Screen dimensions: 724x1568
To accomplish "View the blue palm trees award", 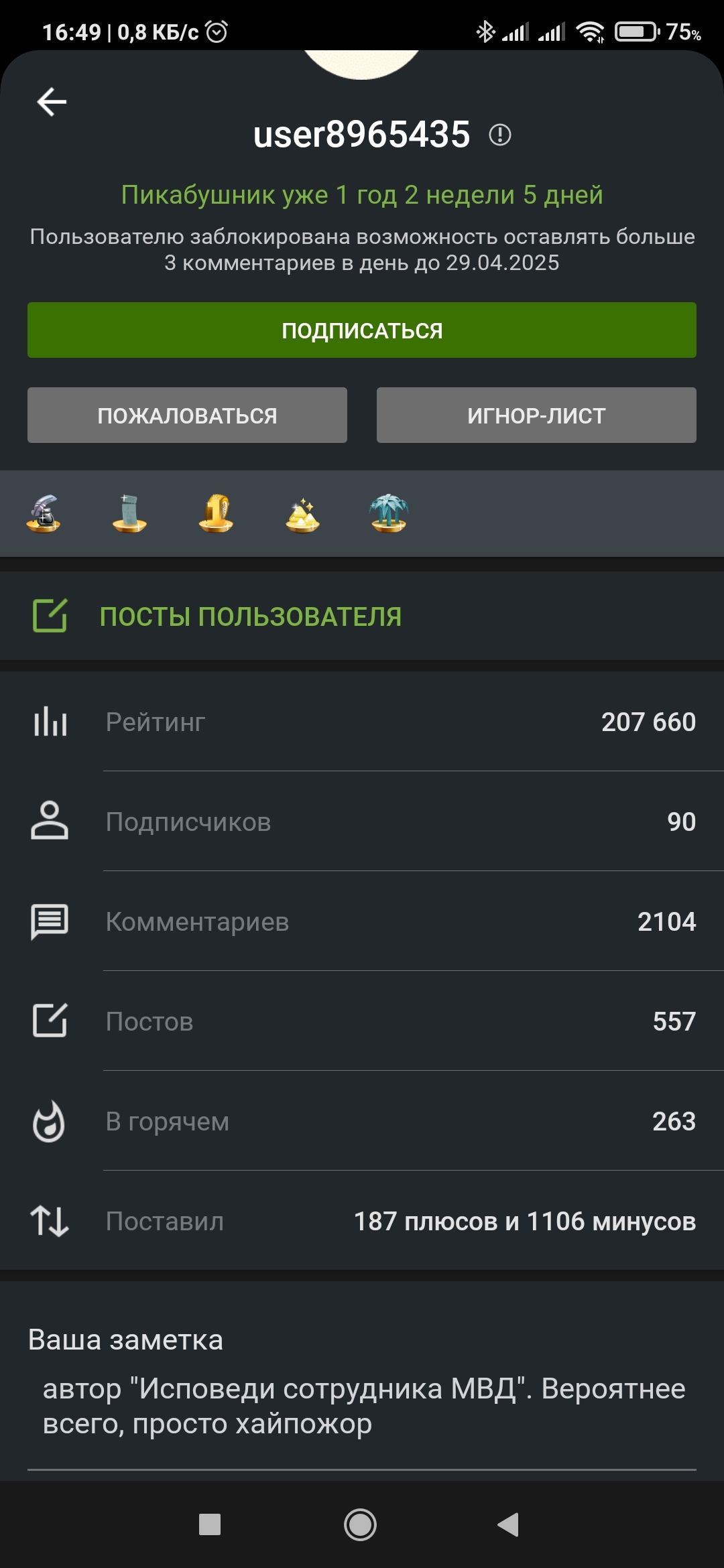I will (389, 514).
